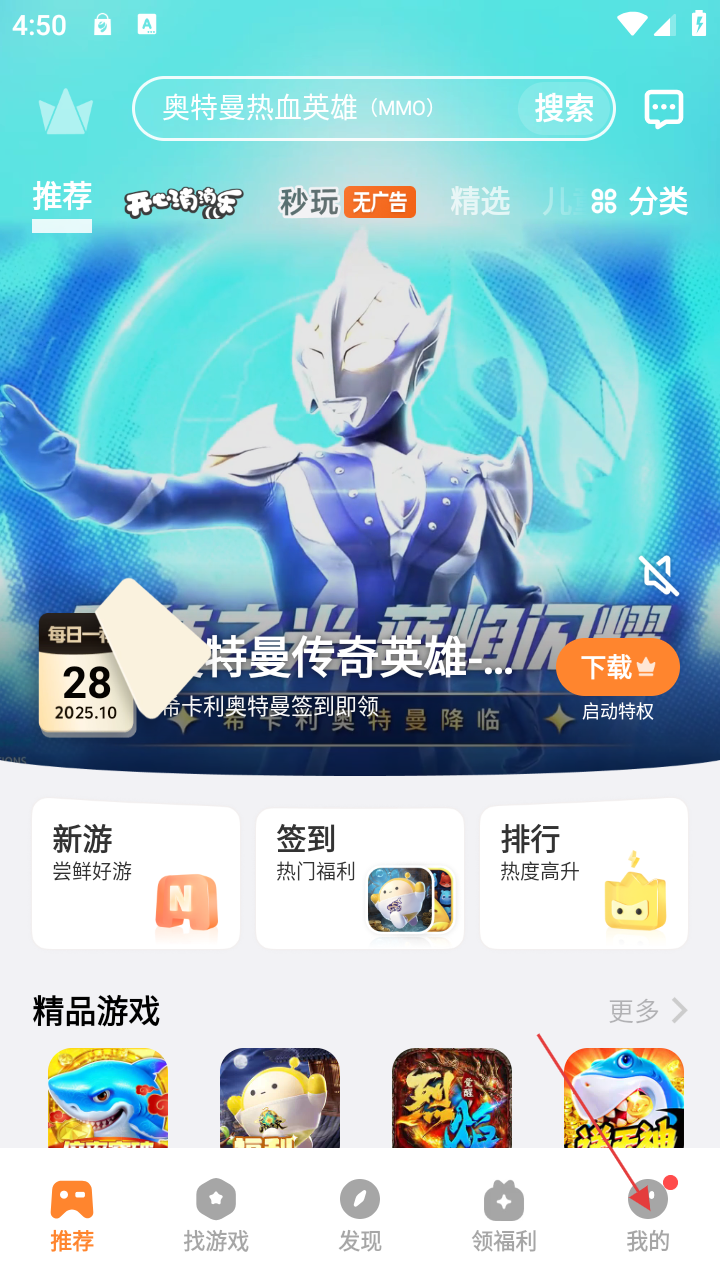Switch to the 开心消消乐 tab
Image resolution: width=720 pixels, height=1280 pixels.
tap(184, 202)
